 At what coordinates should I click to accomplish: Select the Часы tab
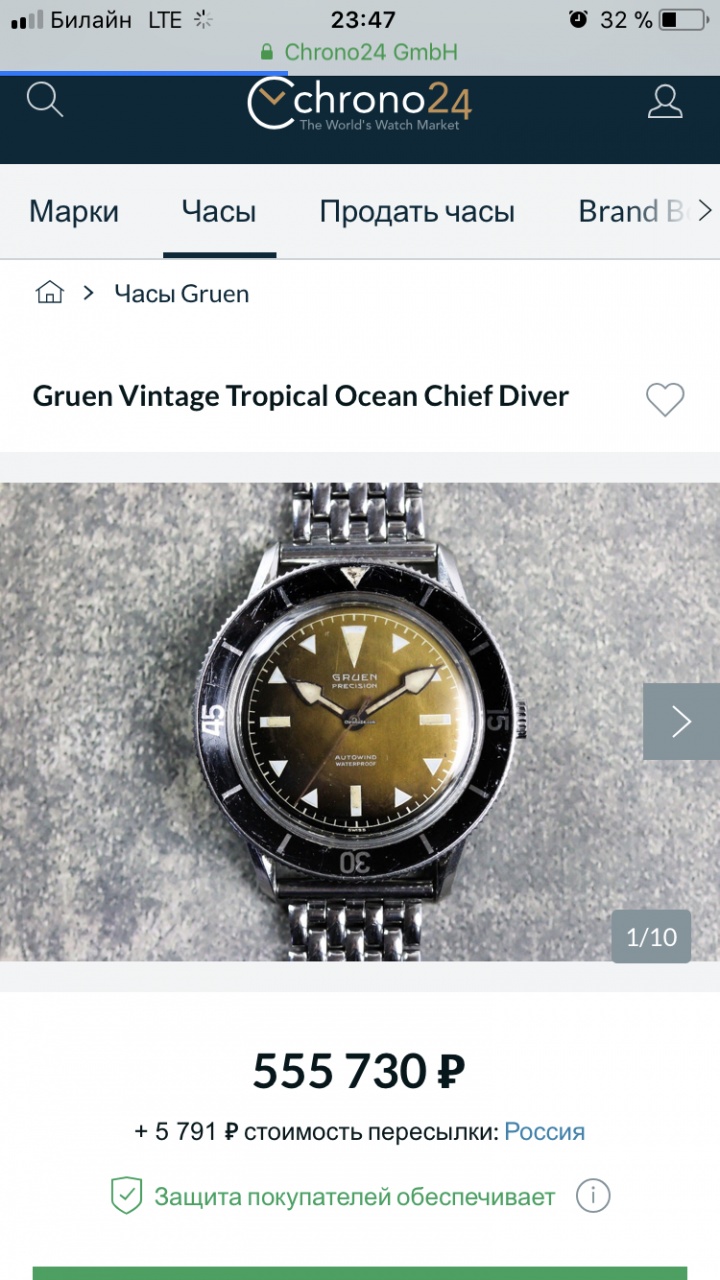point(219,212)
